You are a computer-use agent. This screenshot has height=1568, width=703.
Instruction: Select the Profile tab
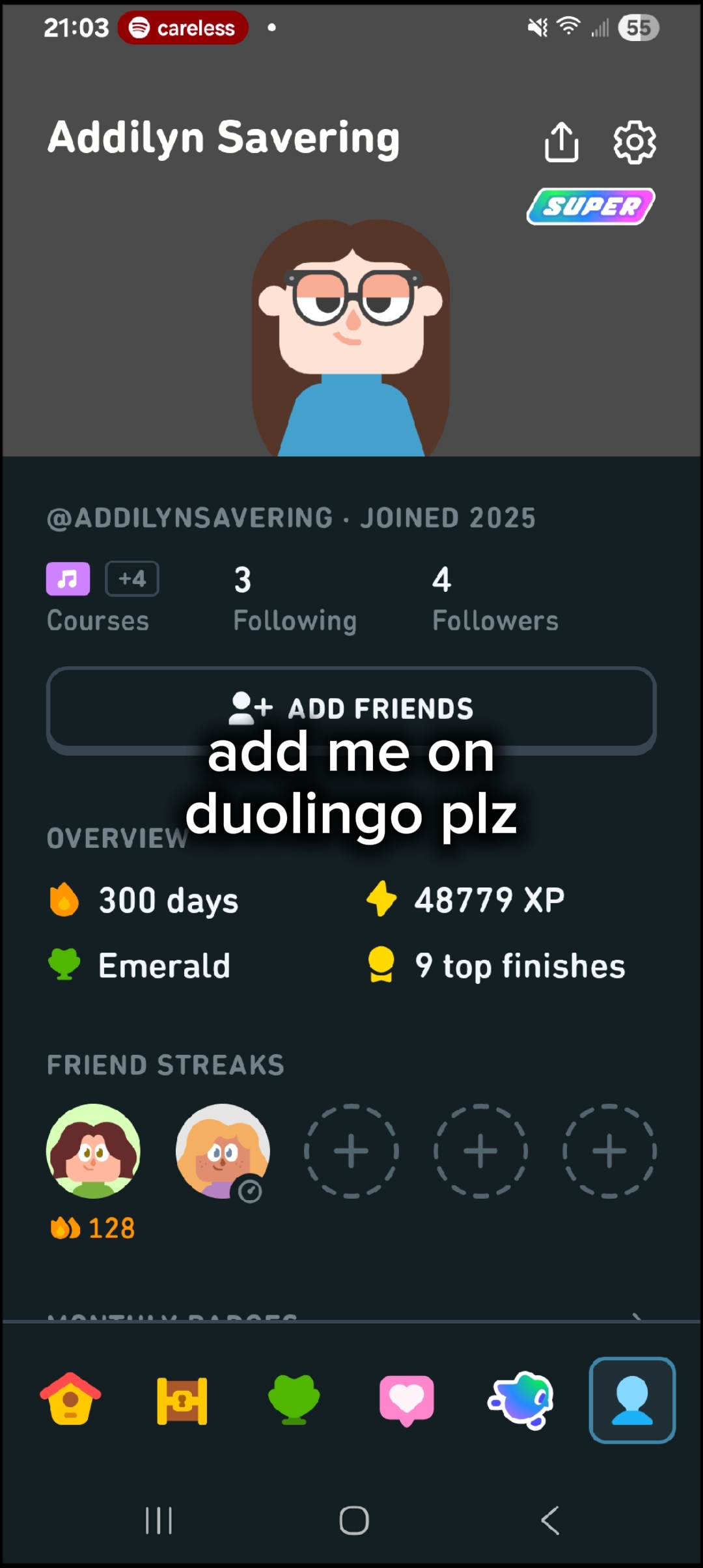click(x=632, y=1400)
